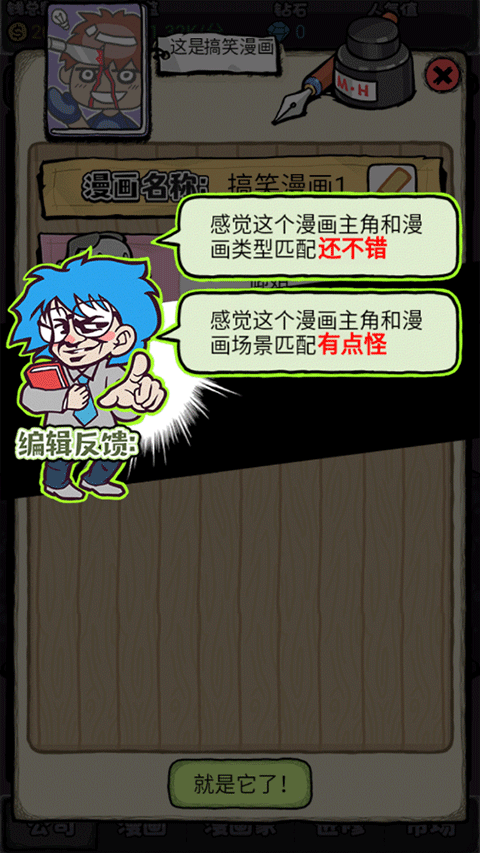Edit the comic name with pencil icon
Screen dimensions: 480x853
[393, 180]
